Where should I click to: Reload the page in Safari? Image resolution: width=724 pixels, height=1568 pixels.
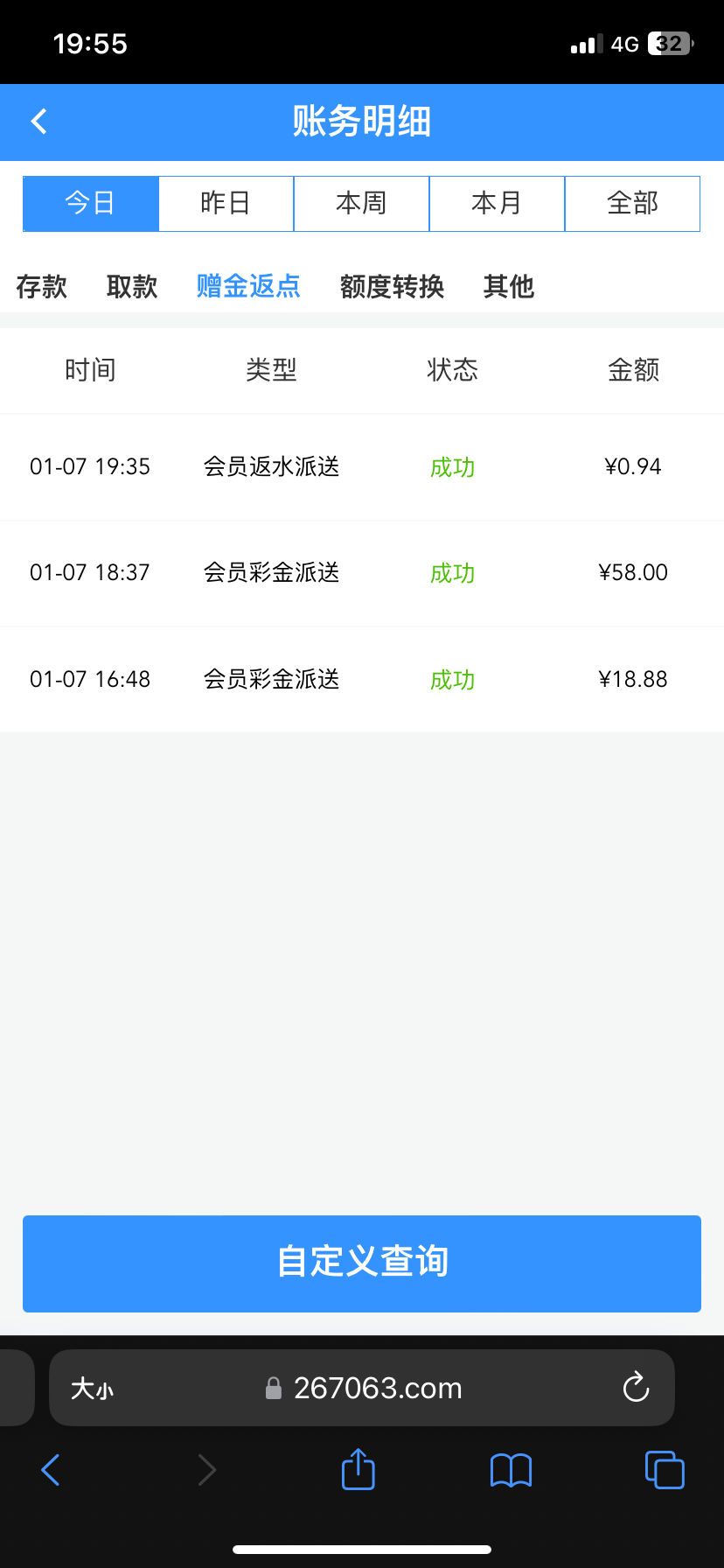pos(636,1388)
